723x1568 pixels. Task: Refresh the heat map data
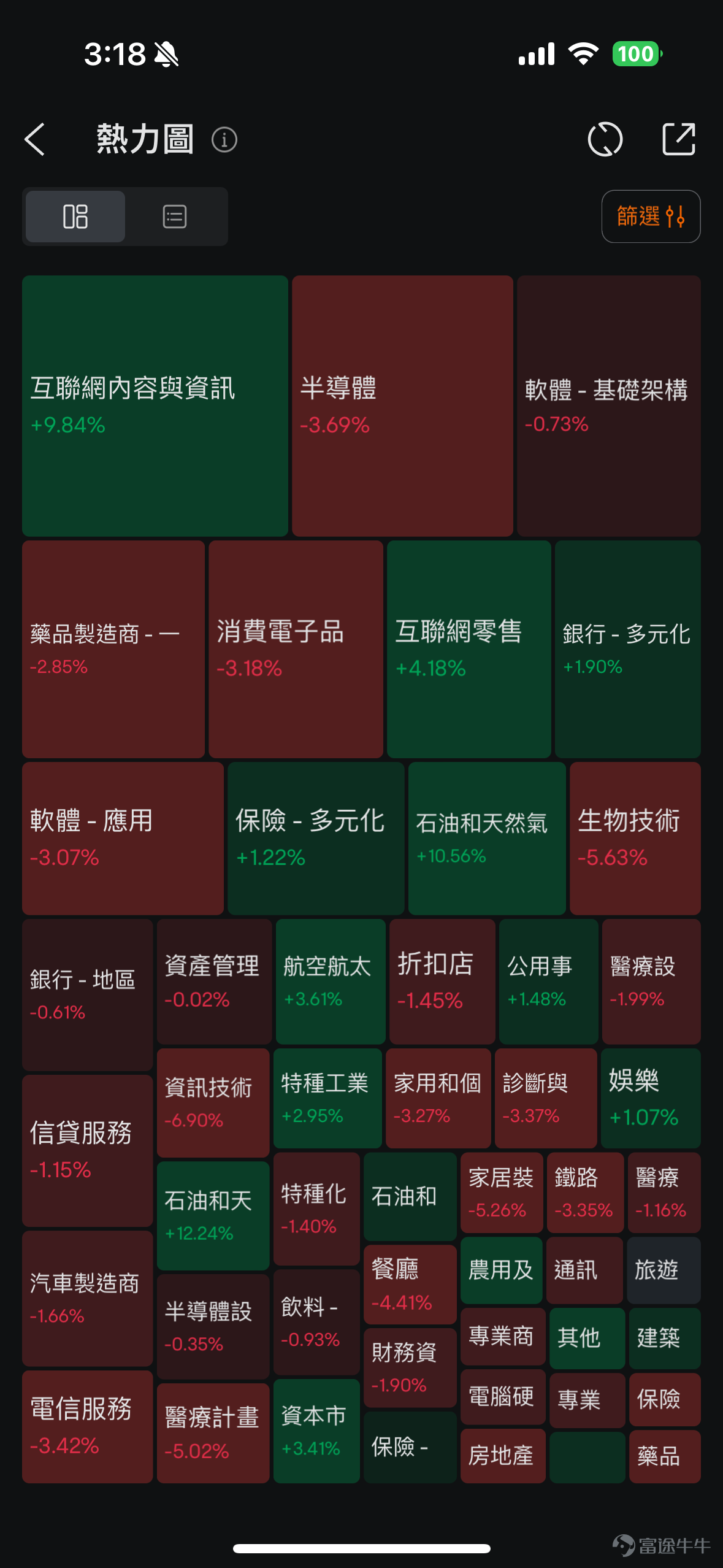point(605,139)
